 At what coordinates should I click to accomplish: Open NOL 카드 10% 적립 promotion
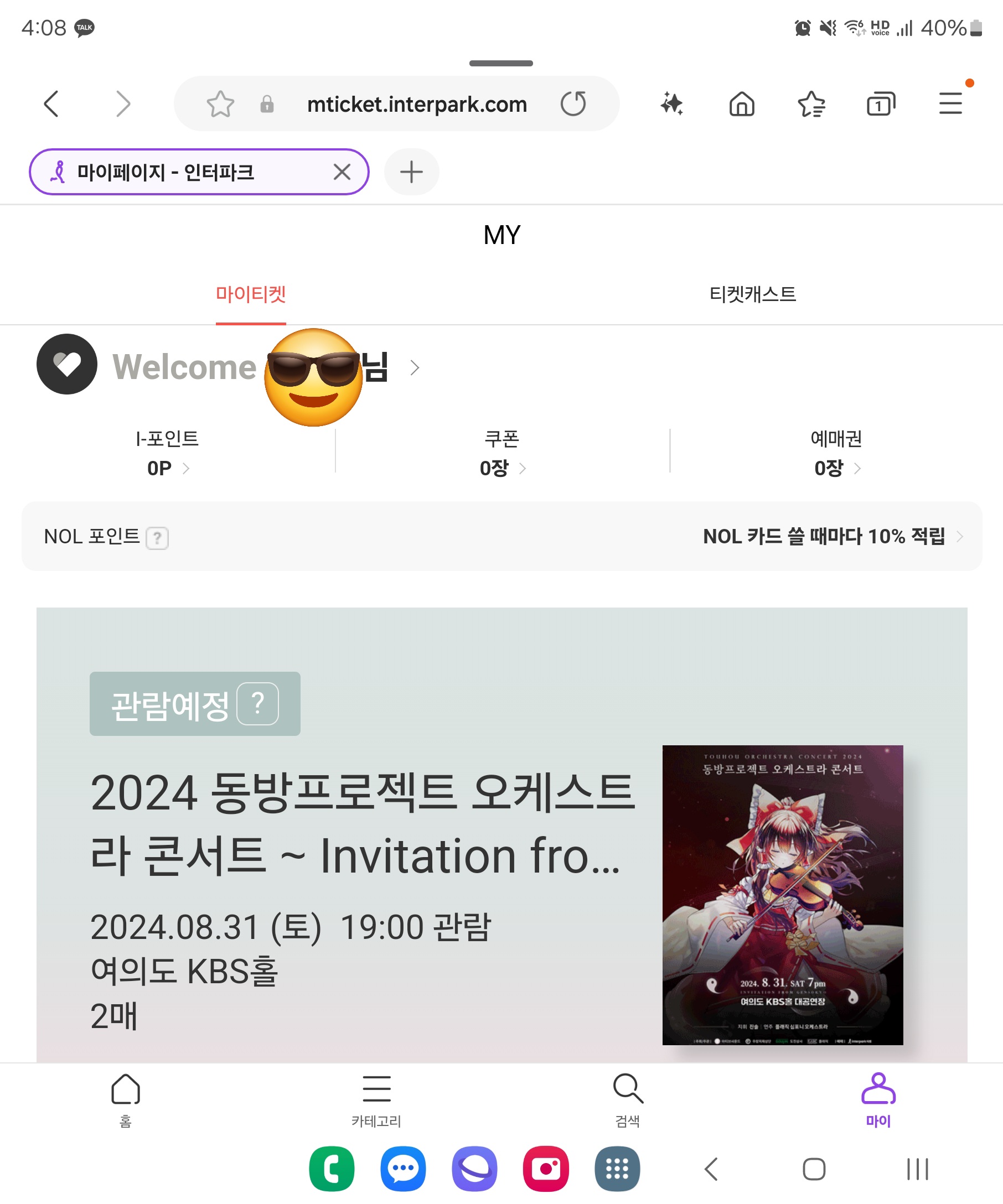click(x=831, y=537)
